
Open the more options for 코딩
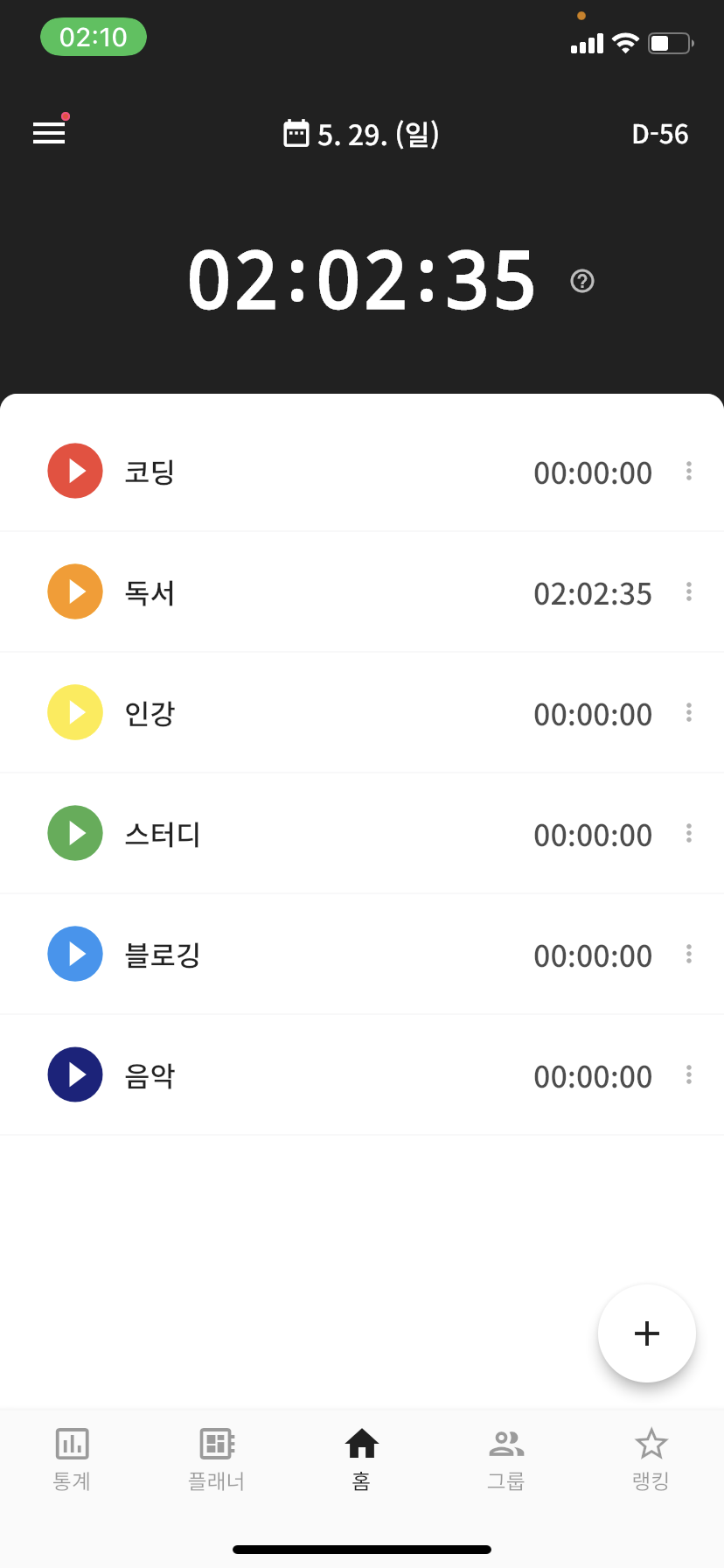pos(689,472)
